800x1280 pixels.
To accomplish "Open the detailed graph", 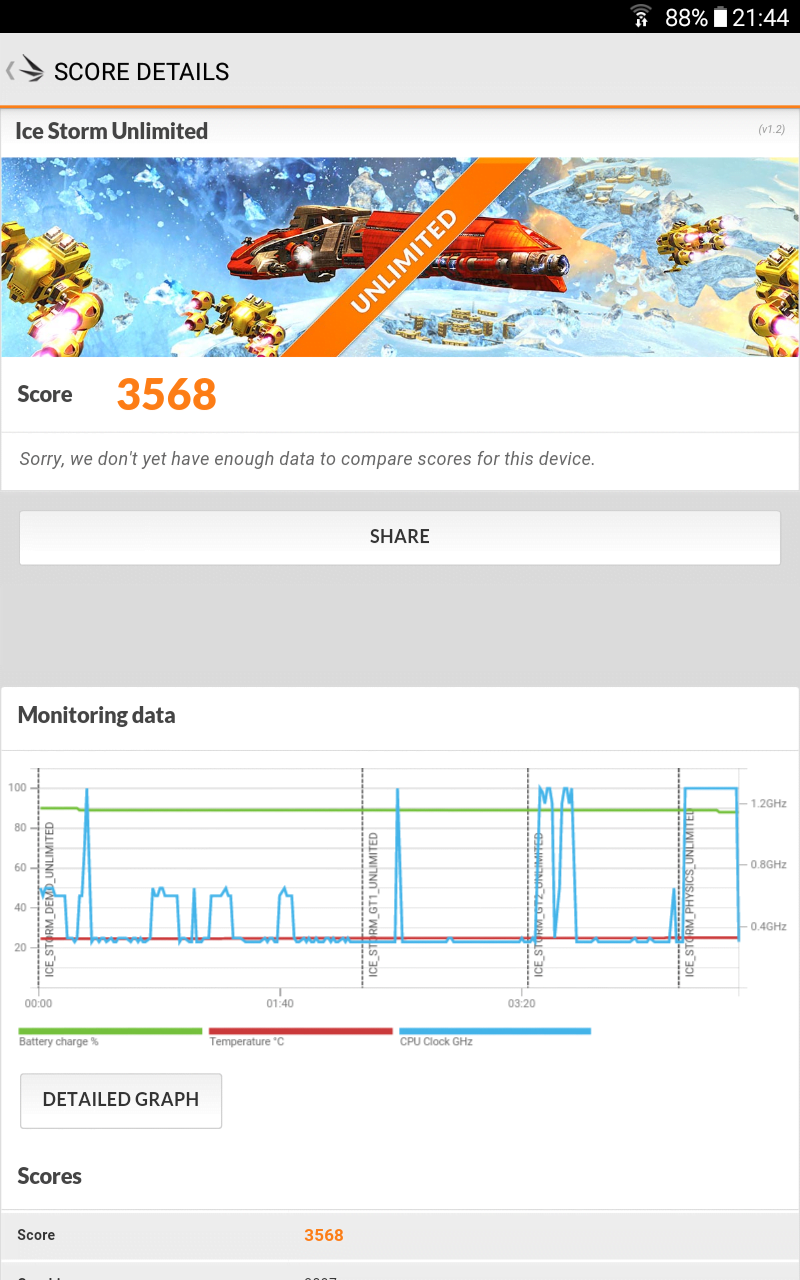I will [121, 1100].
